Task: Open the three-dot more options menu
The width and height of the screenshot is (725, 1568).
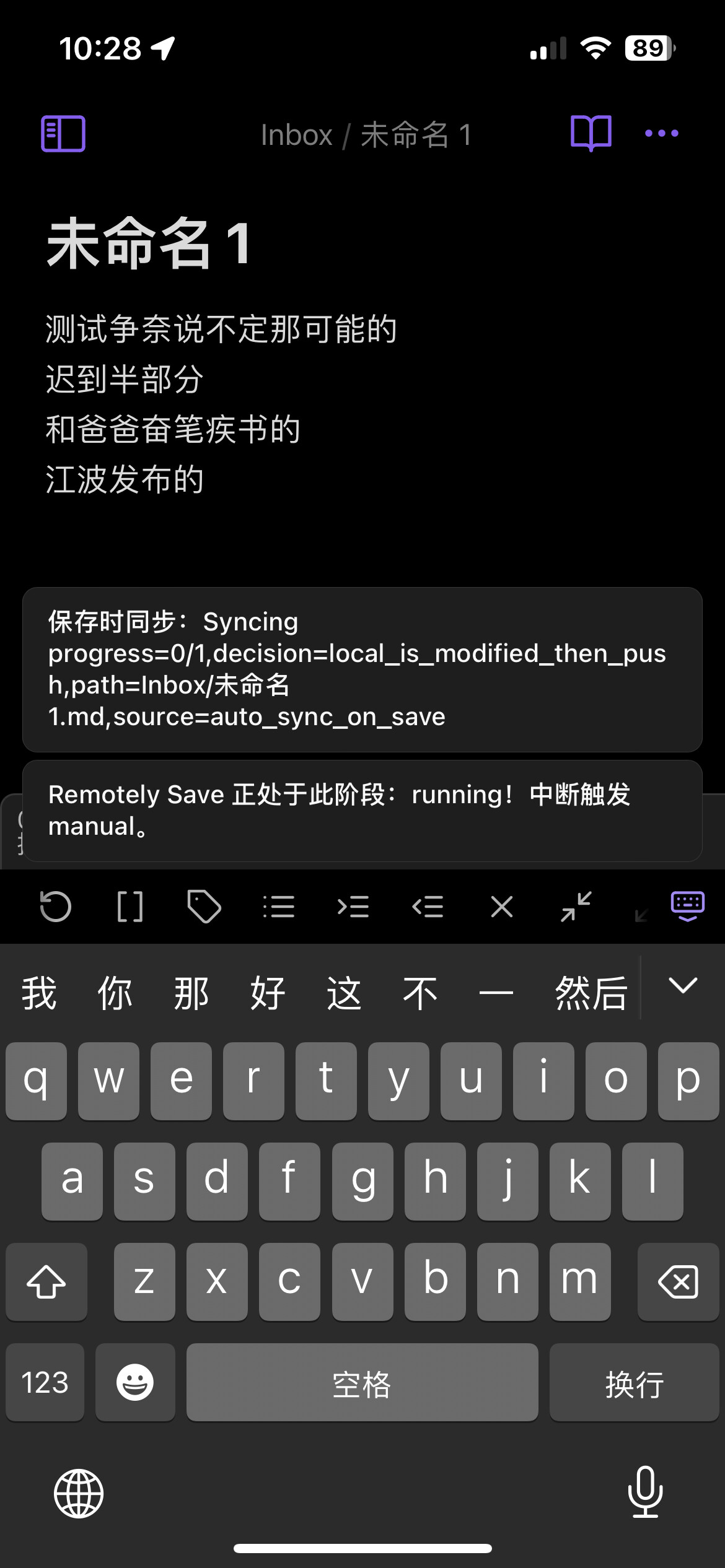Action: [661, 133]
